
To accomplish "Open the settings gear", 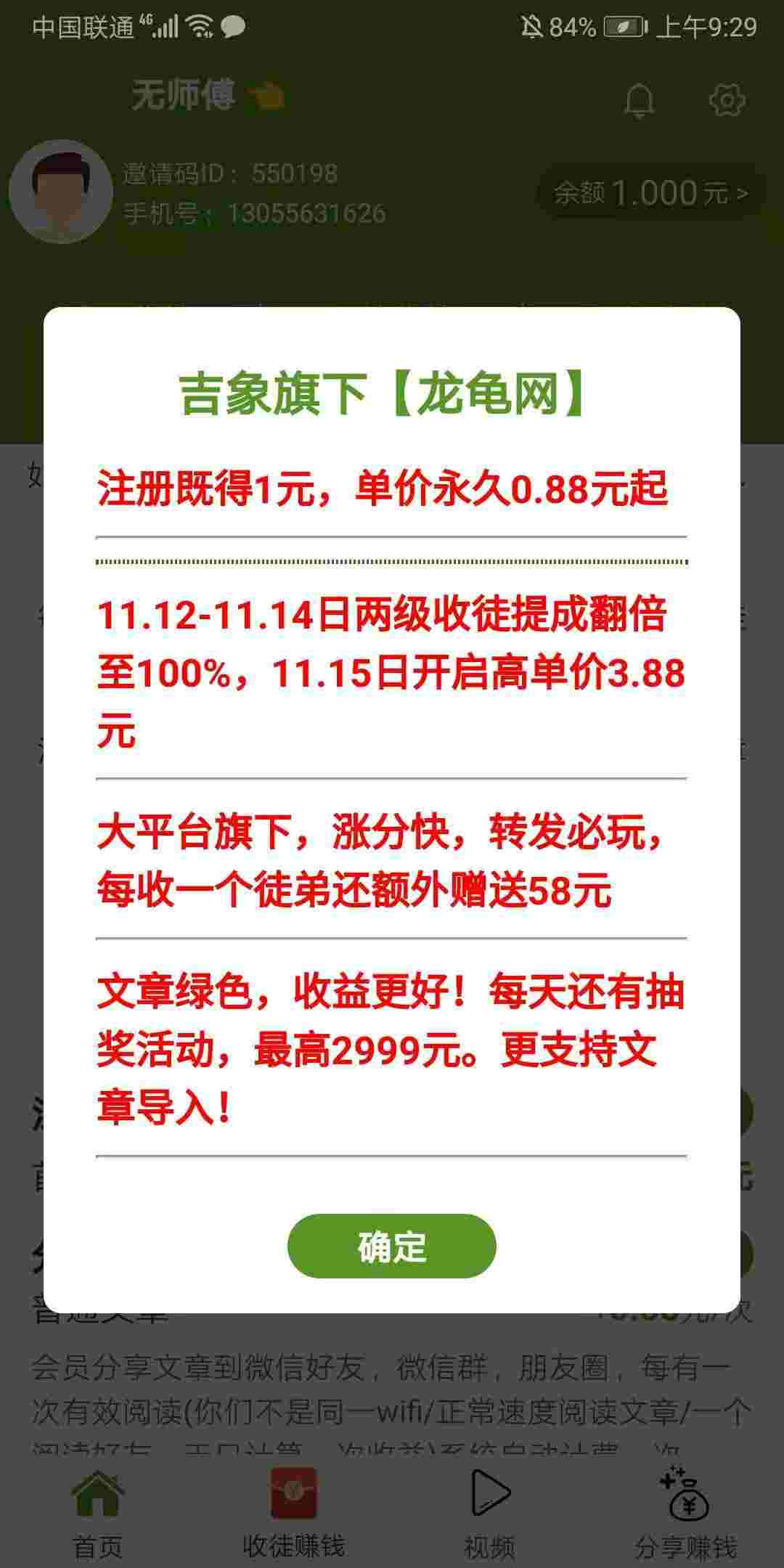I will [727, 99].
